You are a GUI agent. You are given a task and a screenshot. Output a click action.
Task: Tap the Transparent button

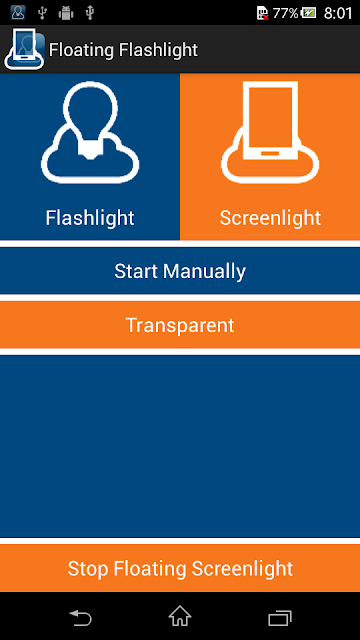pyautogui.click(x=180, y=325)
